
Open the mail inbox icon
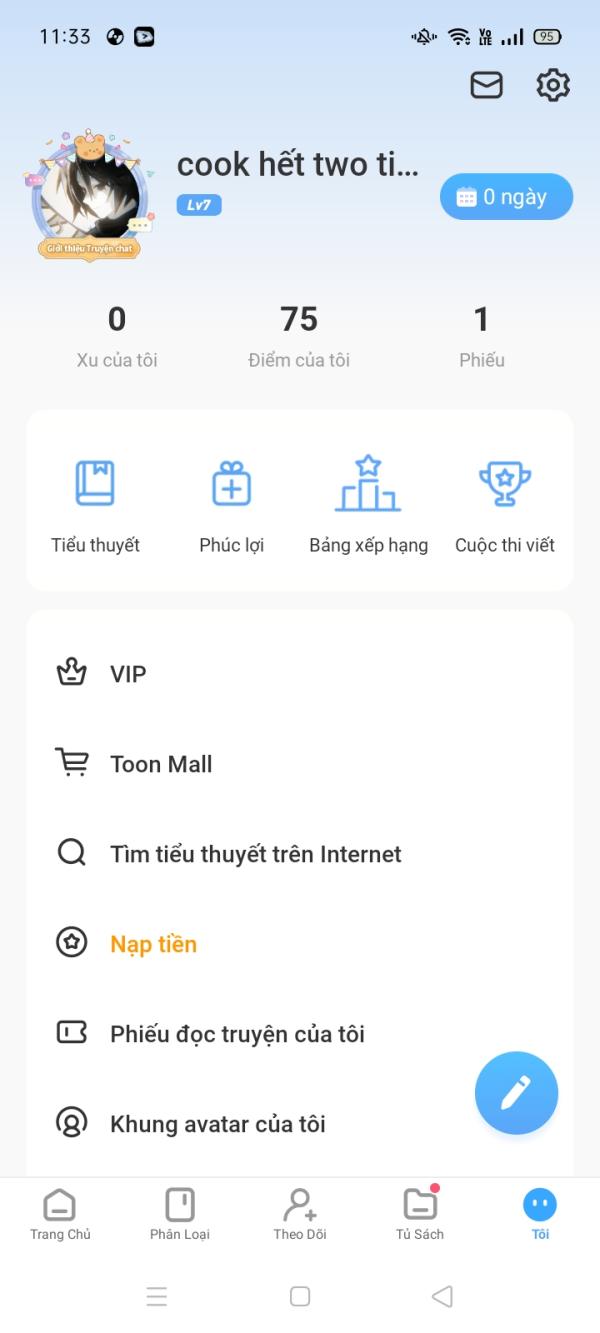(487, 86)
